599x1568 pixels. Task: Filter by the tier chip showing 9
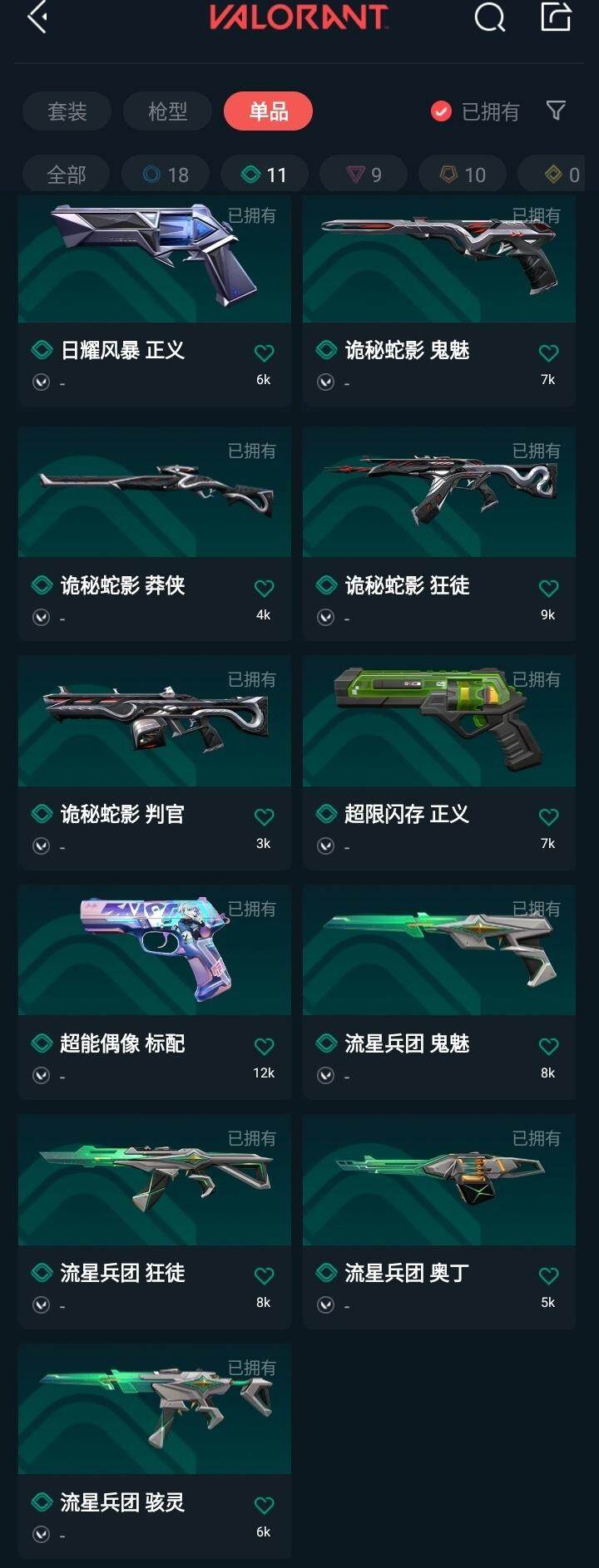click(x=364, y=175)
